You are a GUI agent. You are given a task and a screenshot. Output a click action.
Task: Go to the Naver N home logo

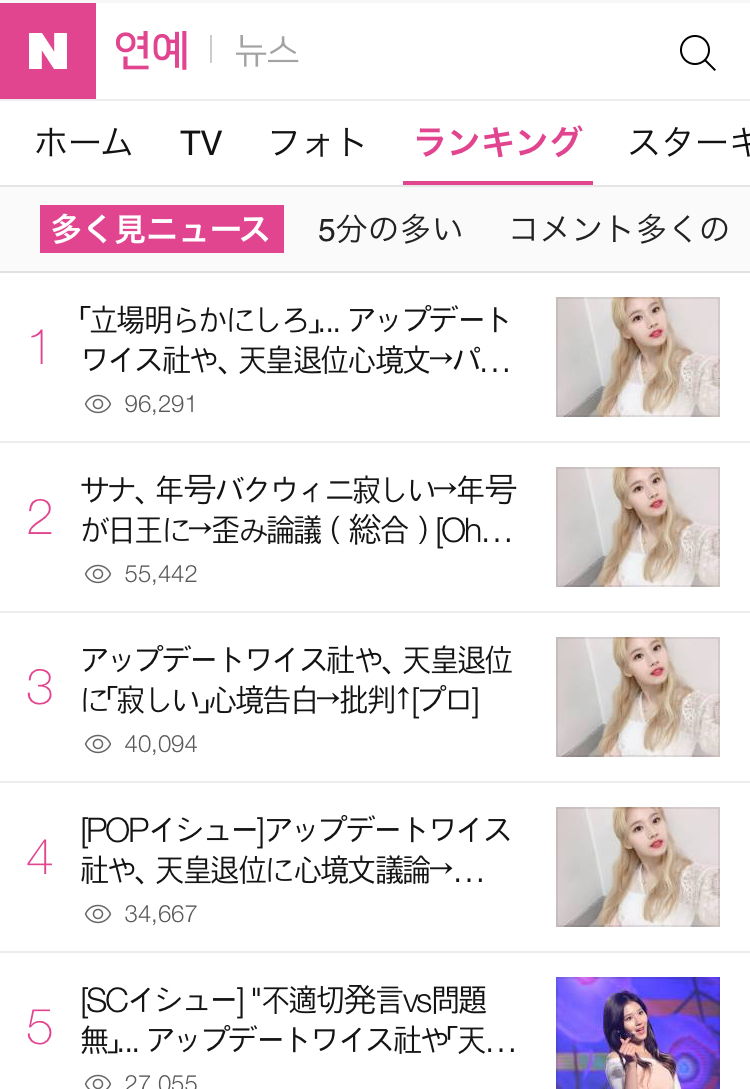click(x=48, y=51)
